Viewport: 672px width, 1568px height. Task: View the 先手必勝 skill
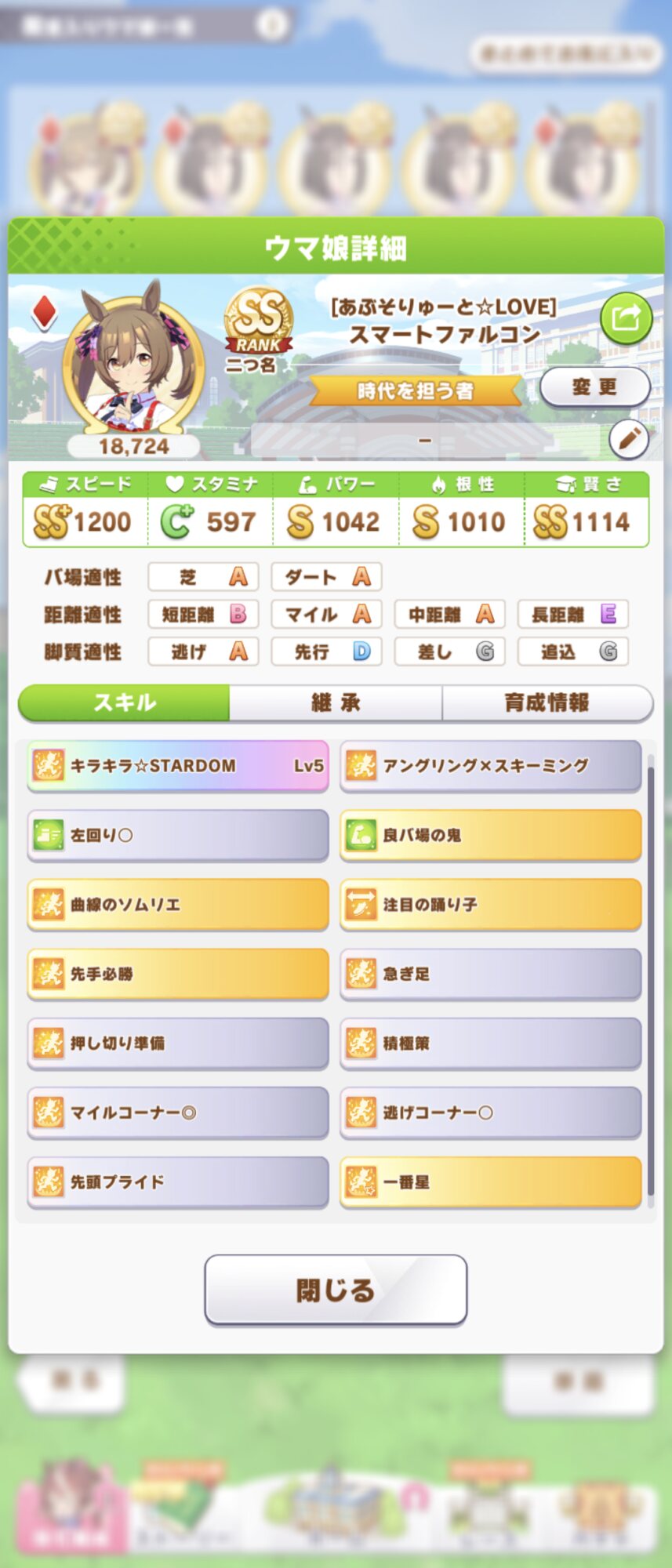click(178, 974)
